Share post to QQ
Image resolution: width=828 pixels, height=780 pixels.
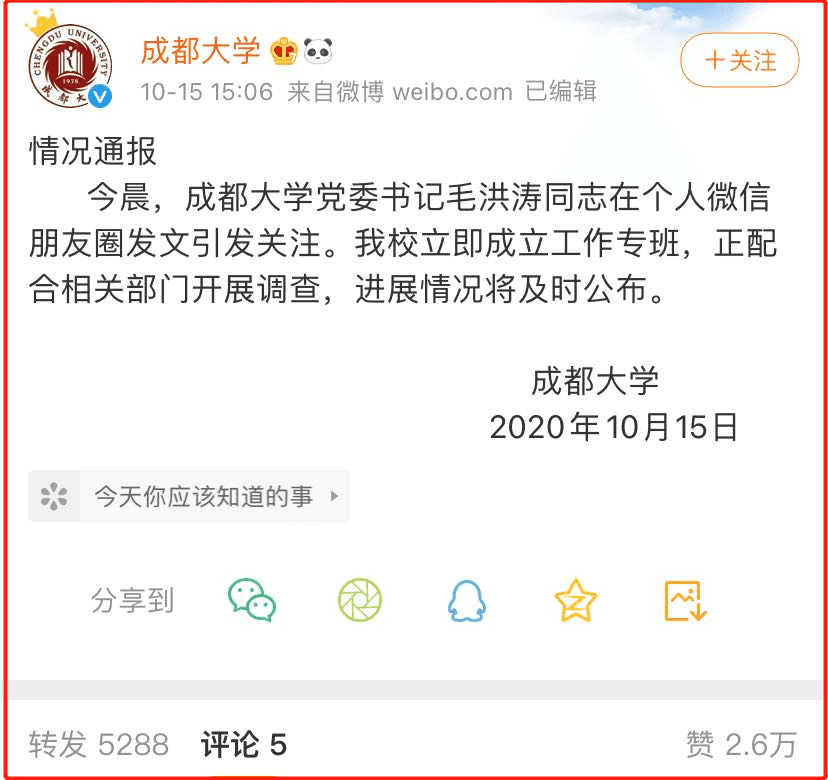[466, 600]
